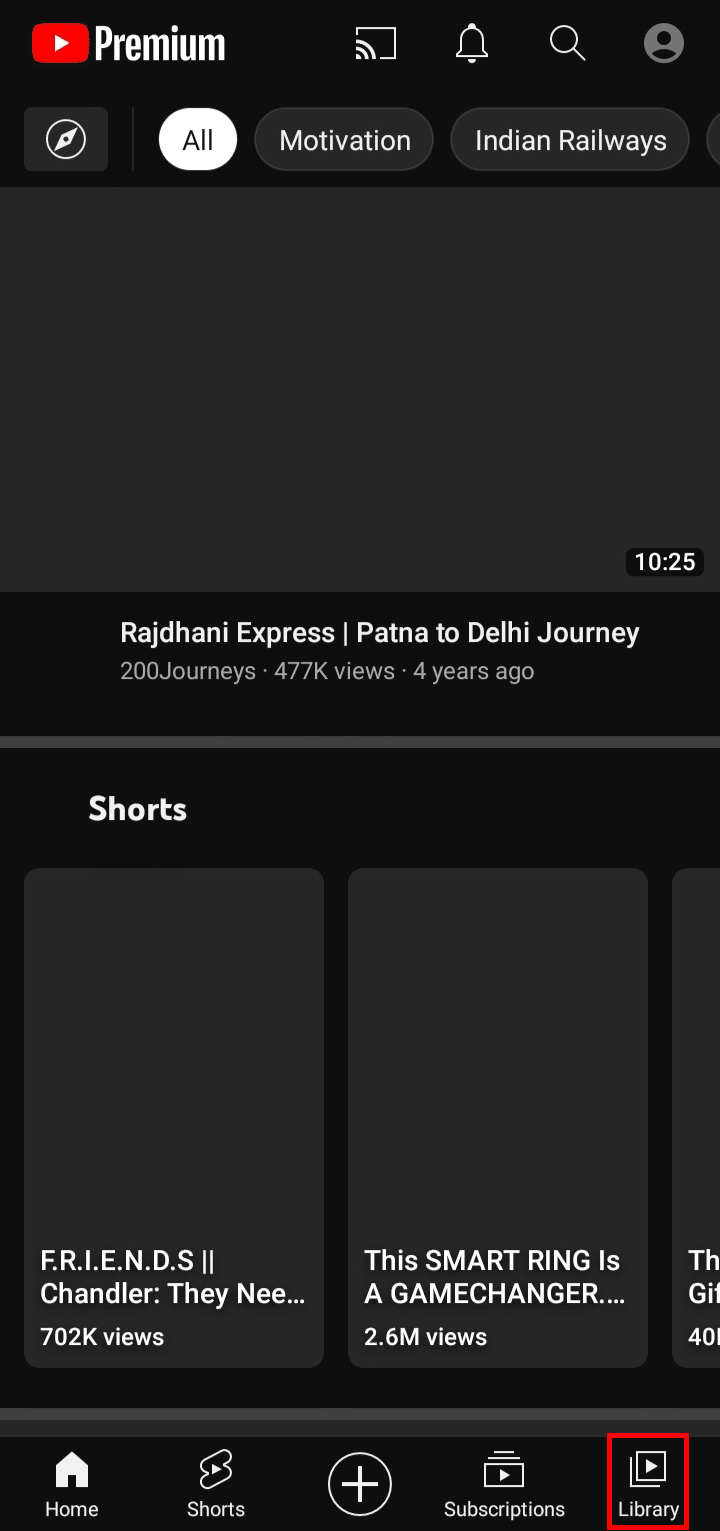The height and width of the screenshot is (1531, 720).
Task: Open the F.R.I.E.N.D.S Chandler short
Action: coord(174,1116)
